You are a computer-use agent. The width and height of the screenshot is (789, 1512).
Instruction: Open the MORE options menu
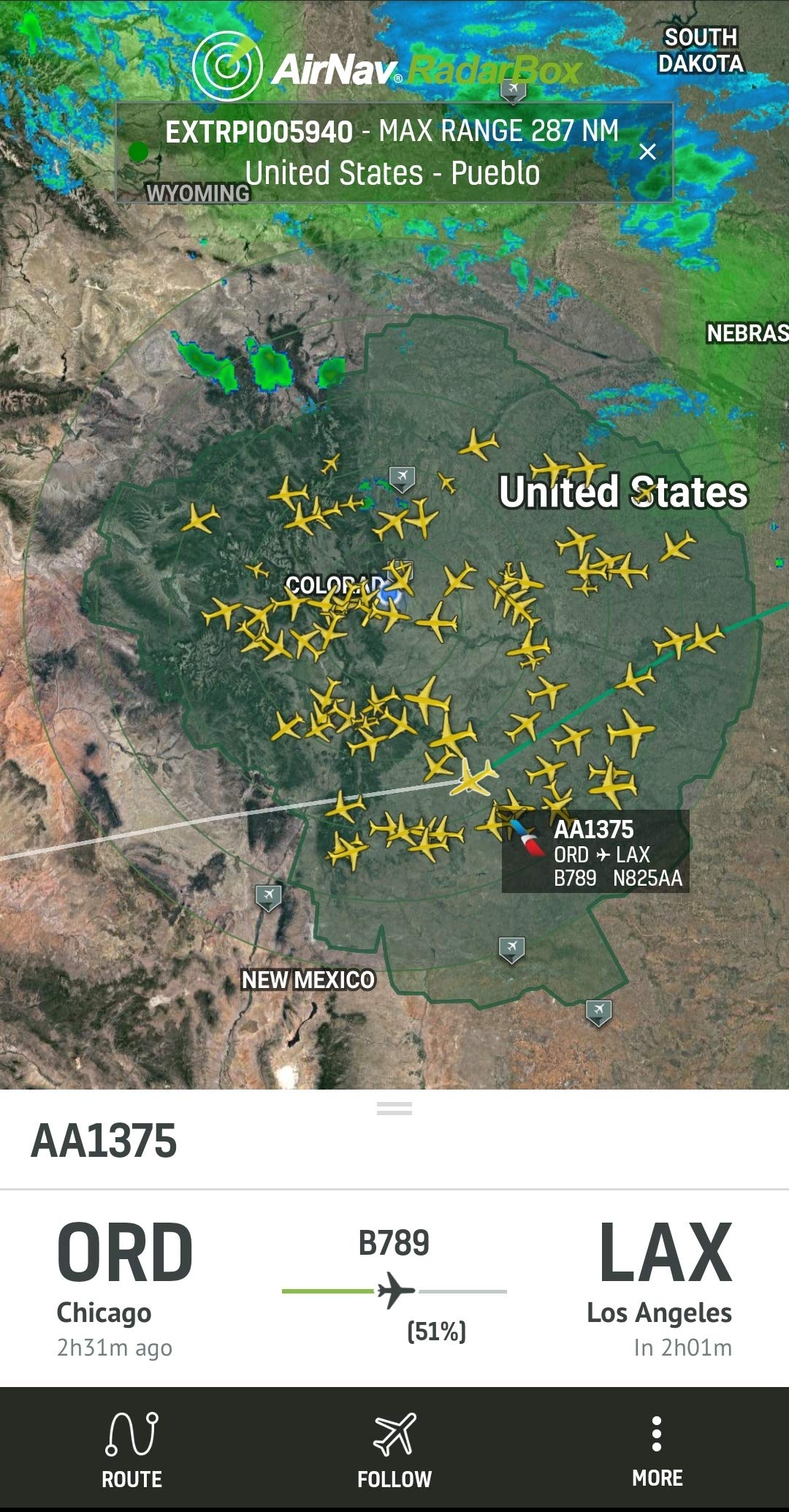(x=657, y=1451)
